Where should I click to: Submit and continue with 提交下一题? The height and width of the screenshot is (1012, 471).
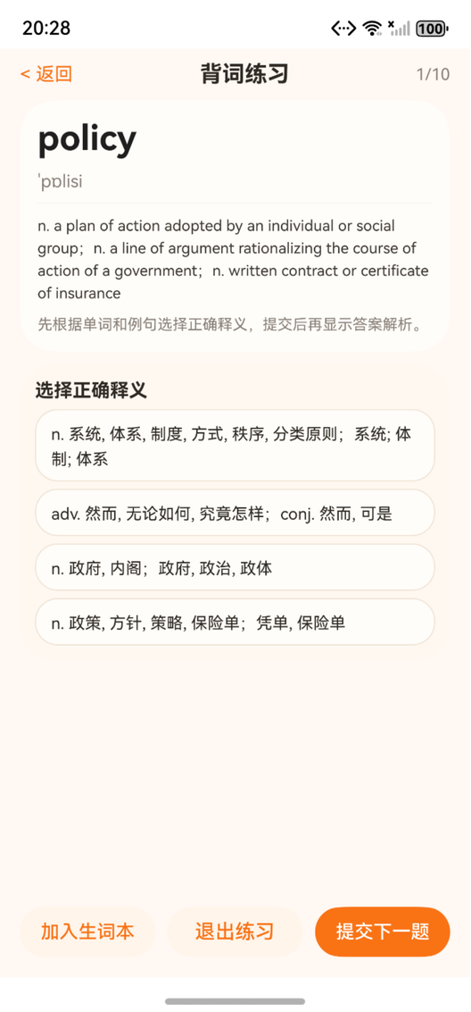[383, 932]
